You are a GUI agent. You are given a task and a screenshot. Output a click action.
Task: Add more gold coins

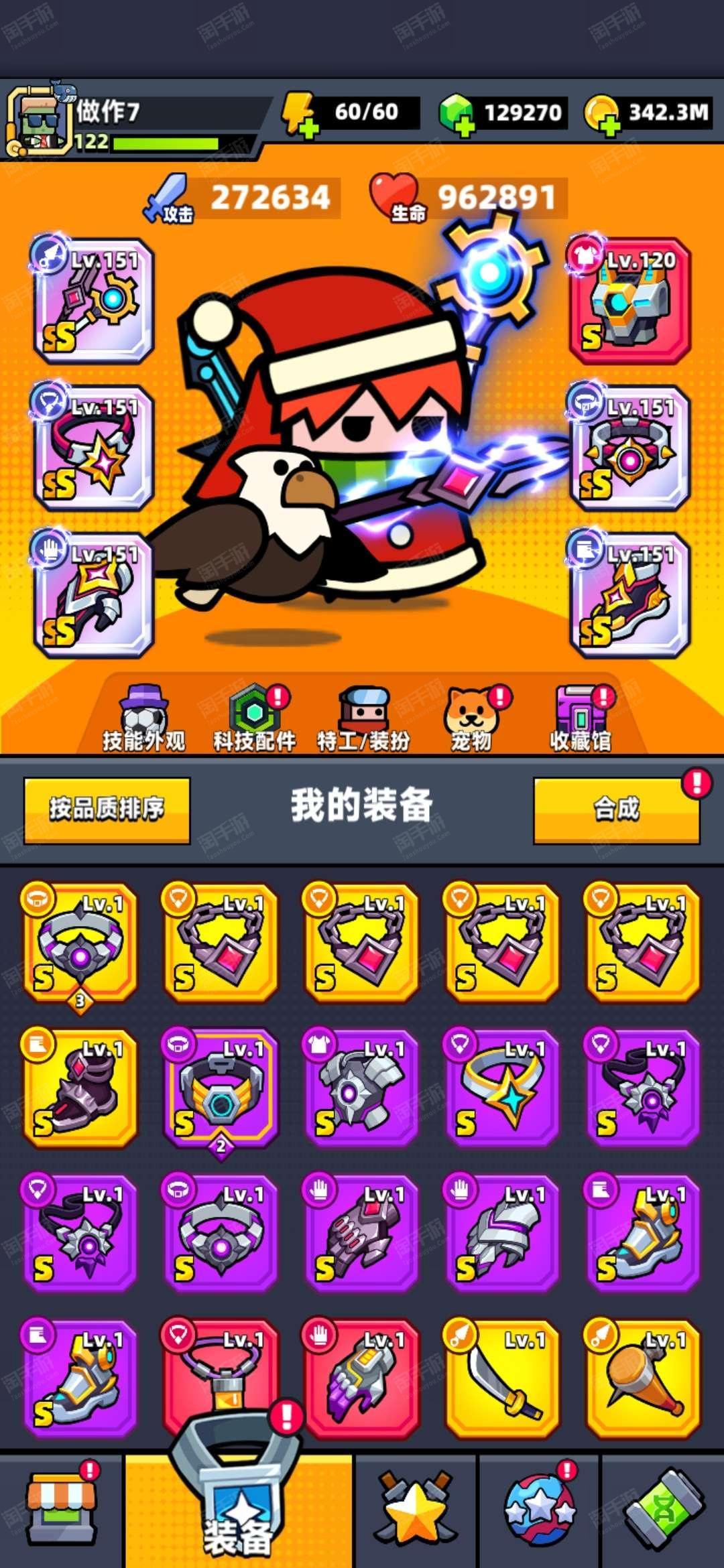(x=603, y=114)
